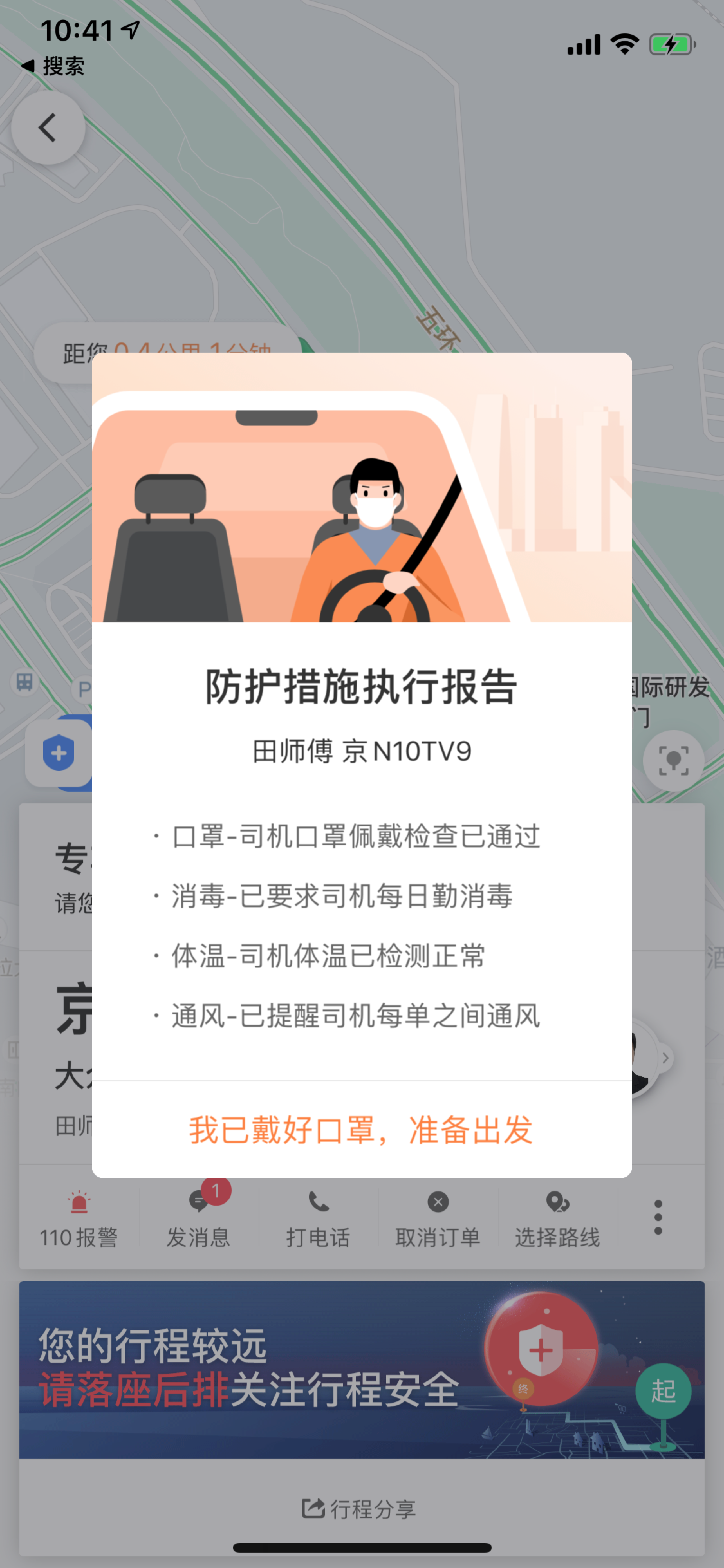Tap the blue safety shield icon

[x=59, y=753]
